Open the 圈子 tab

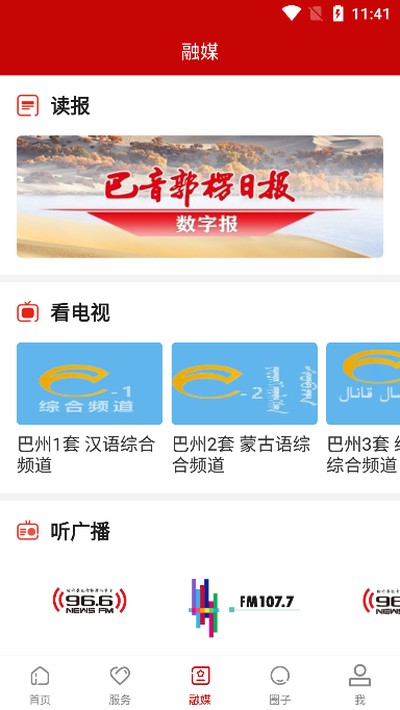tap(280, 685)
